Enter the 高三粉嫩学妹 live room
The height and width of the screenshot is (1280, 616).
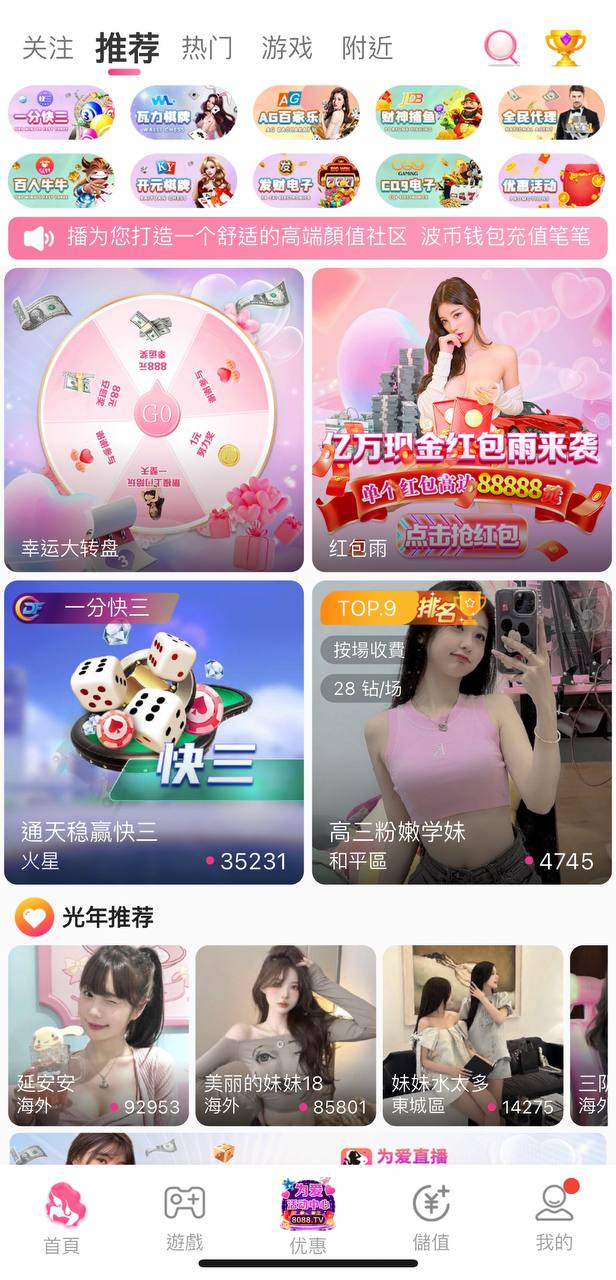(461, 732)
